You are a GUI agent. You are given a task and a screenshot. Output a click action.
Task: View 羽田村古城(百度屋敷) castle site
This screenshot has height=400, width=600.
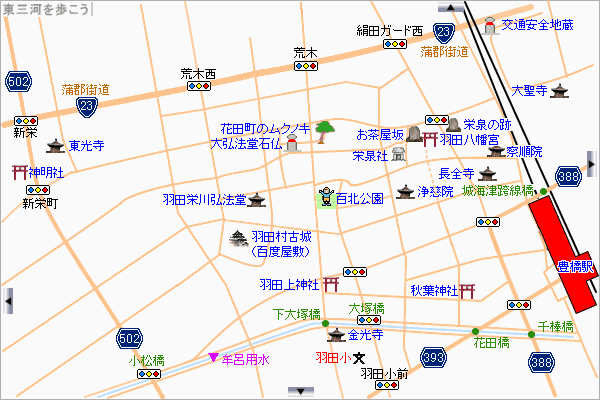[281, 244]
